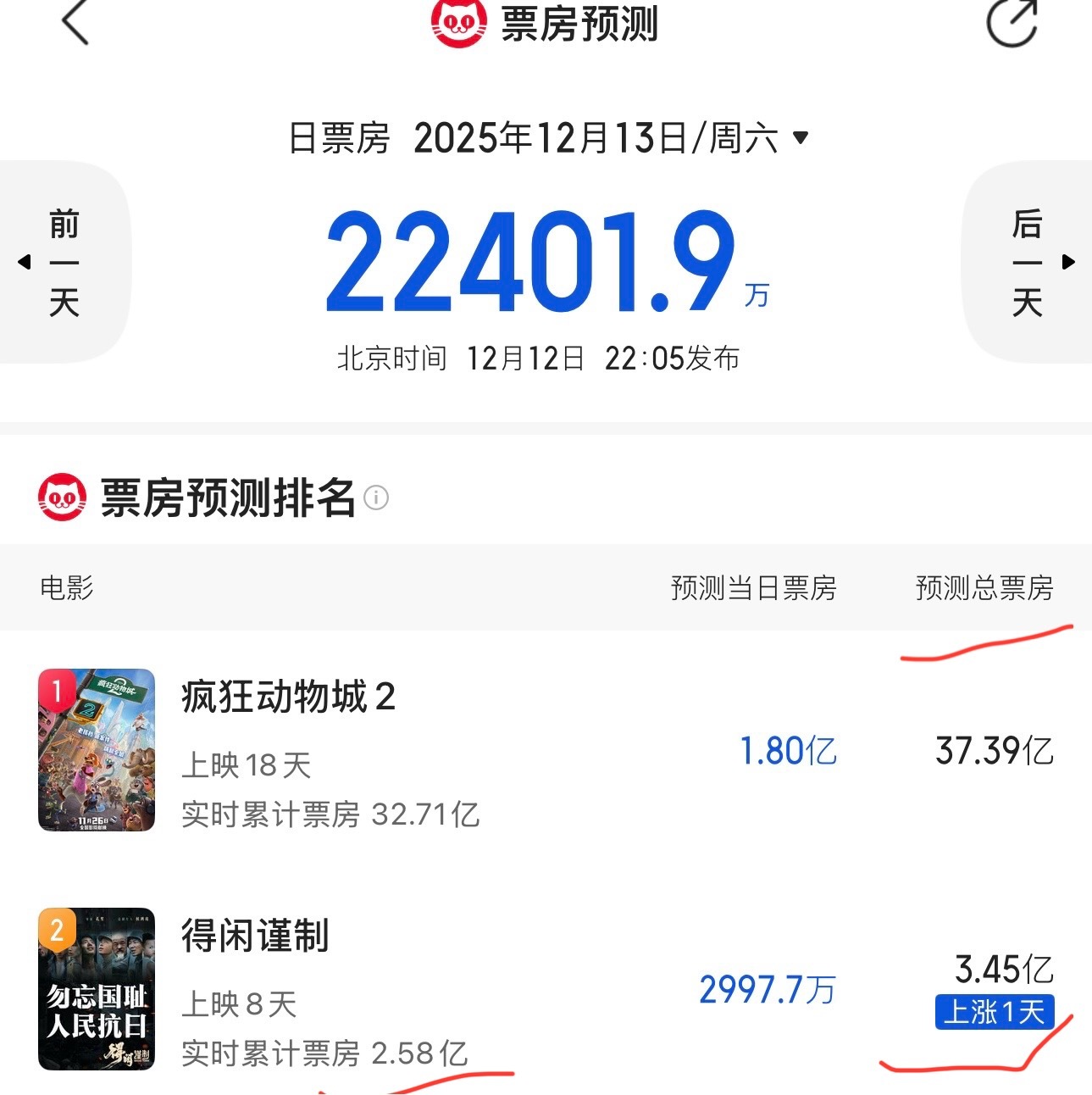1092x1095 pixels.
Task: Open the share icon at top right
Action: click(x=1012, y=23)
